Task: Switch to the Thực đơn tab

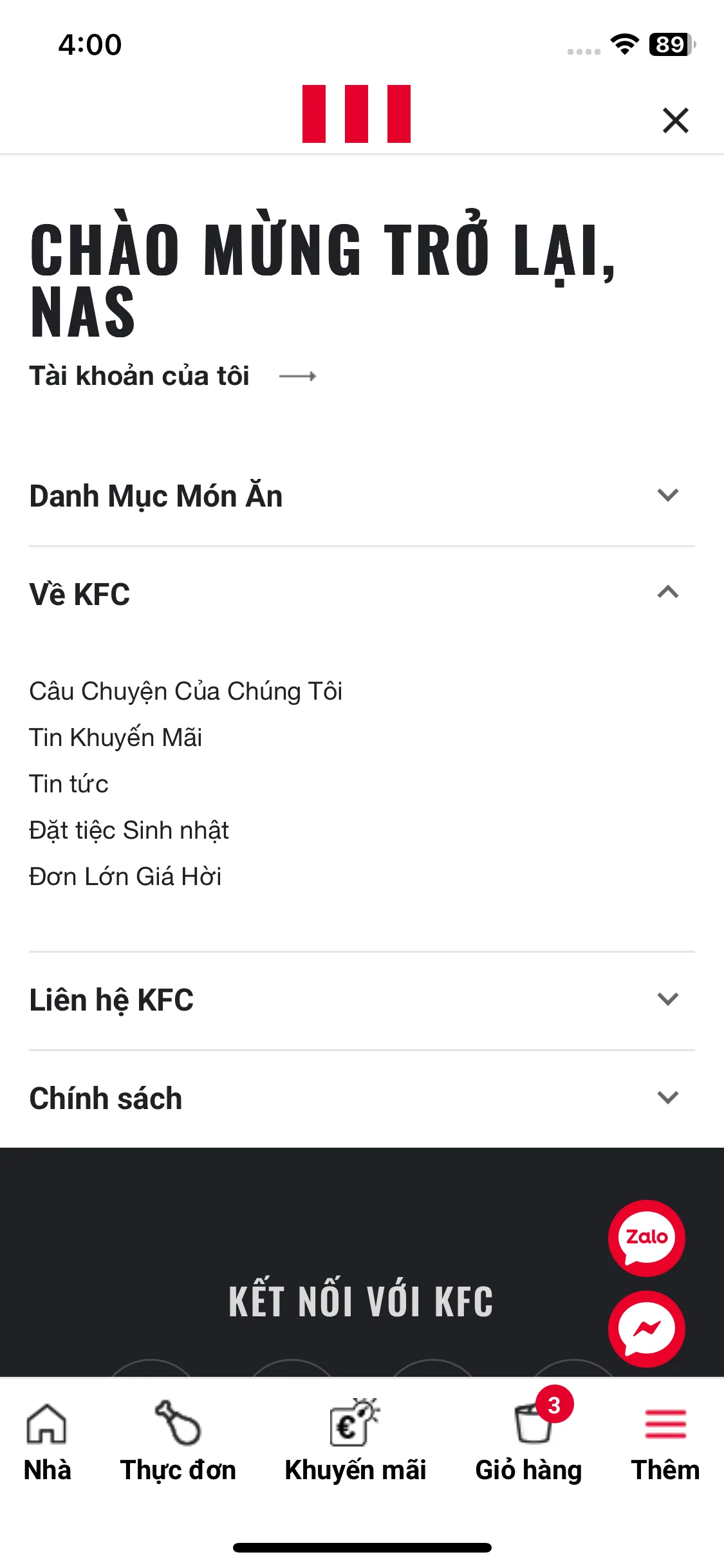Action: [178, 1442]
